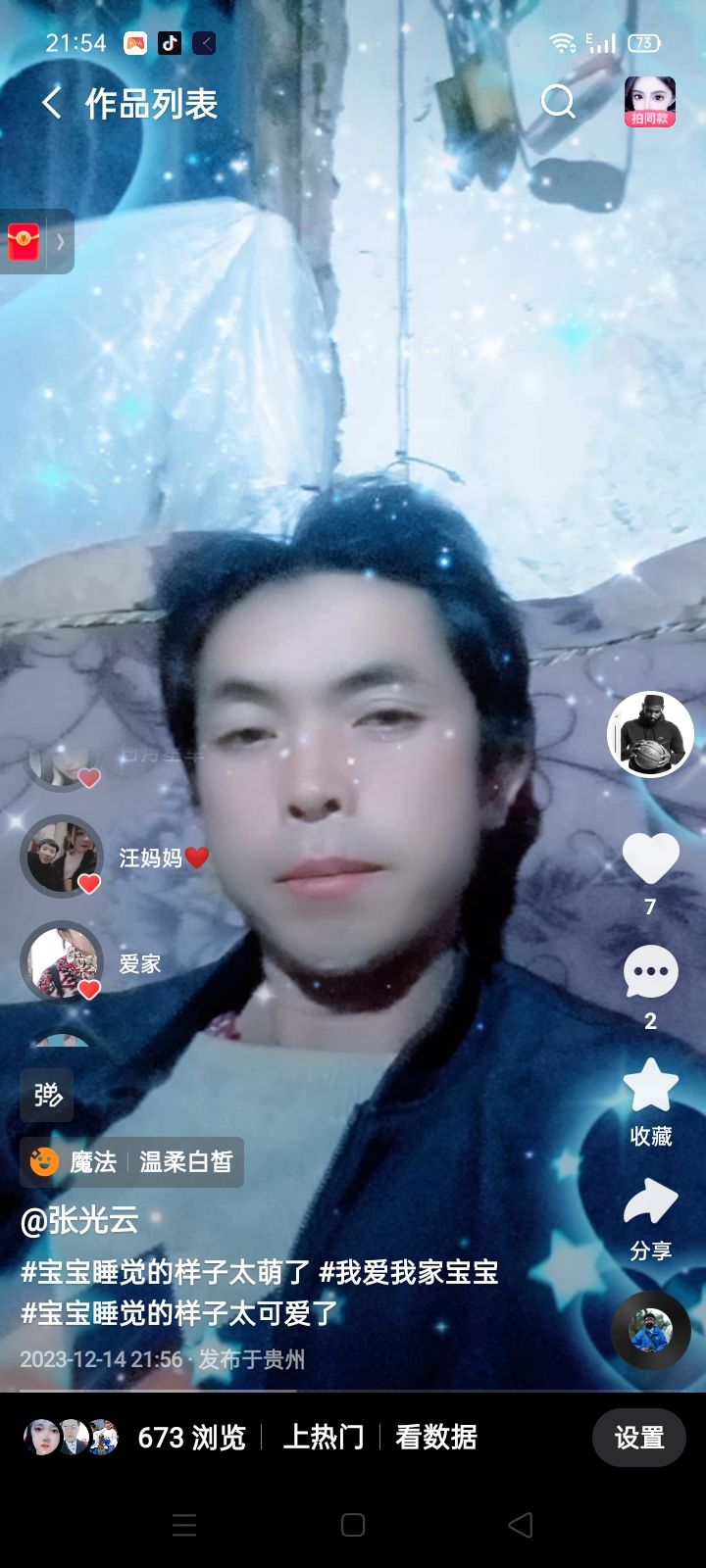Tap the 设置 settings button
The height and width of the screenshot is (1568, 706).
tap(638, 1438)
